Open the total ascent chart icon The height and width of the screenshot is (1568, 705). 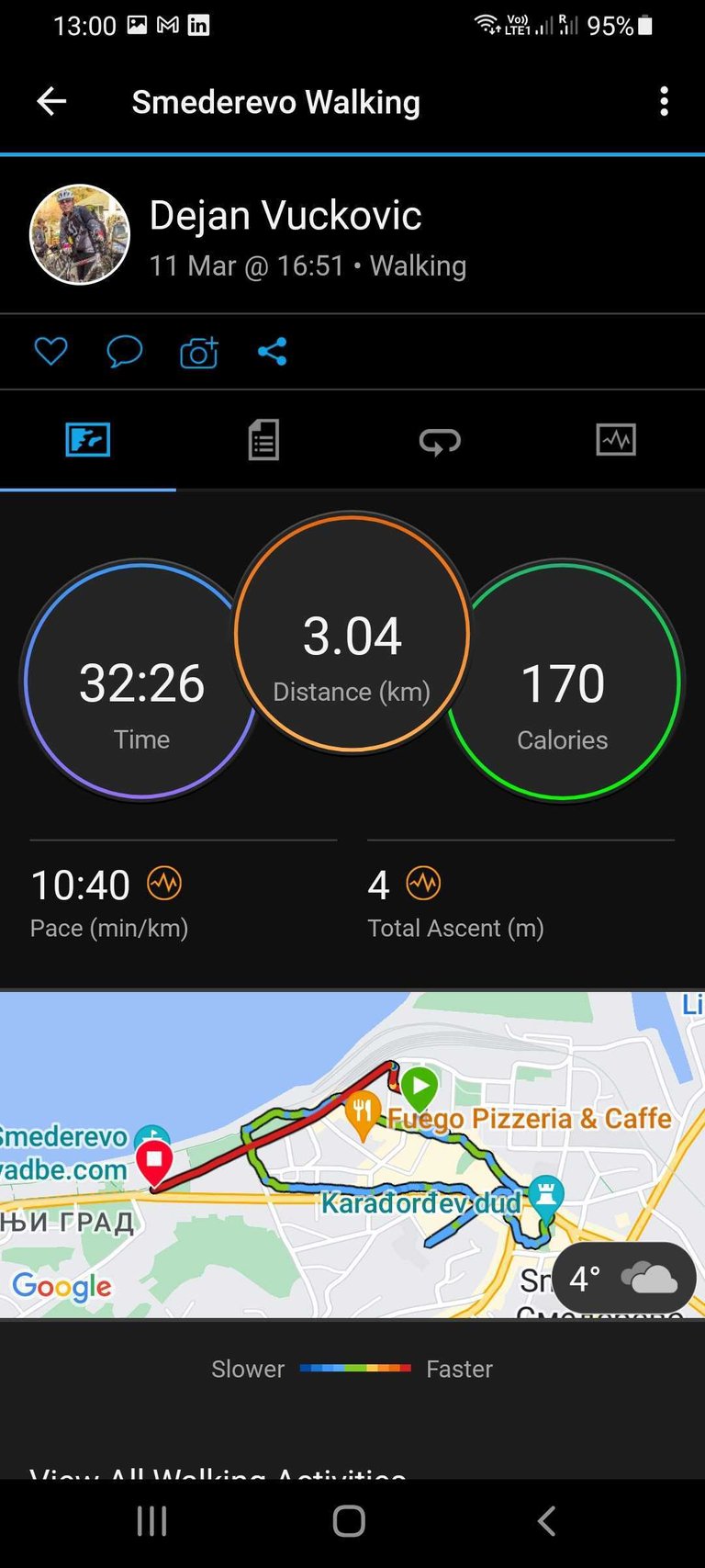(x=423, y=884)
